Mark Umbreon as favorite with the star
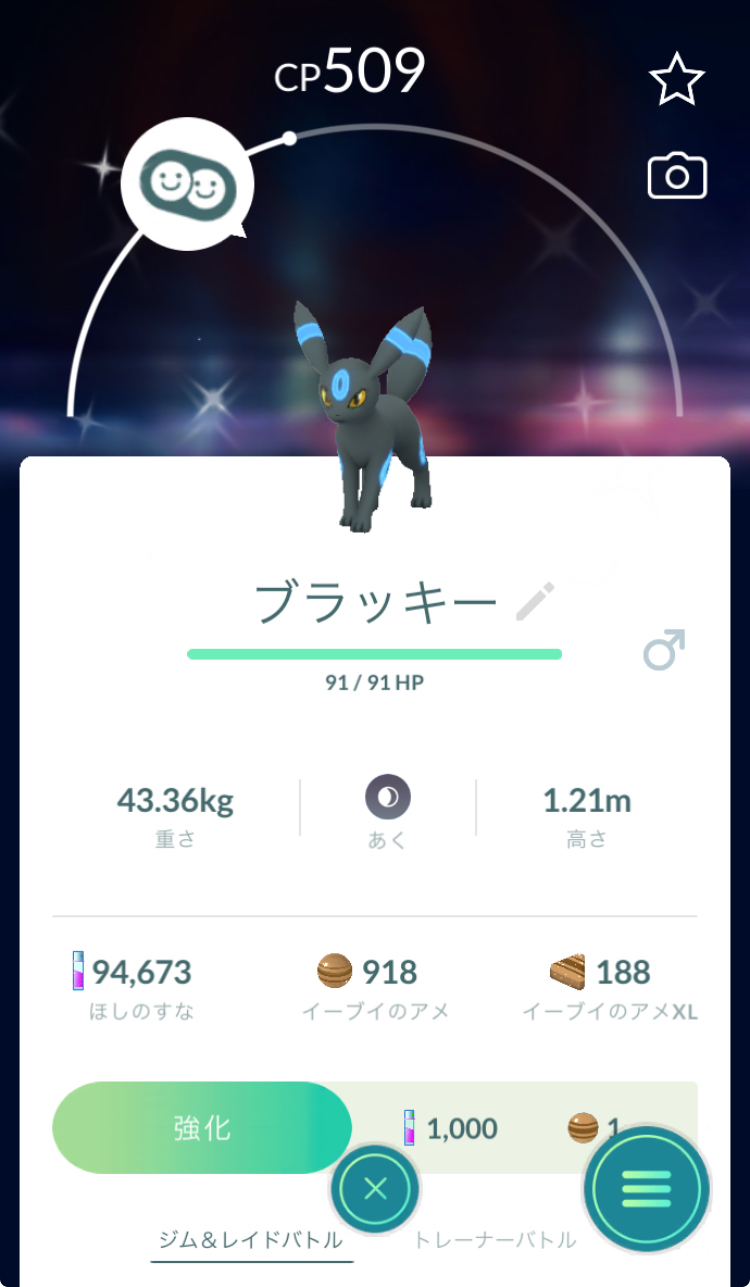 click(677, 80)
